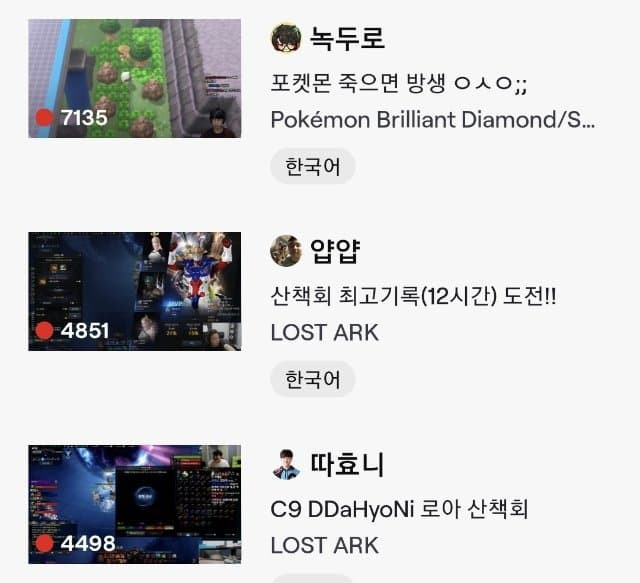
Task: Visit 따효니's channel name
Action: tap(347, 465)
